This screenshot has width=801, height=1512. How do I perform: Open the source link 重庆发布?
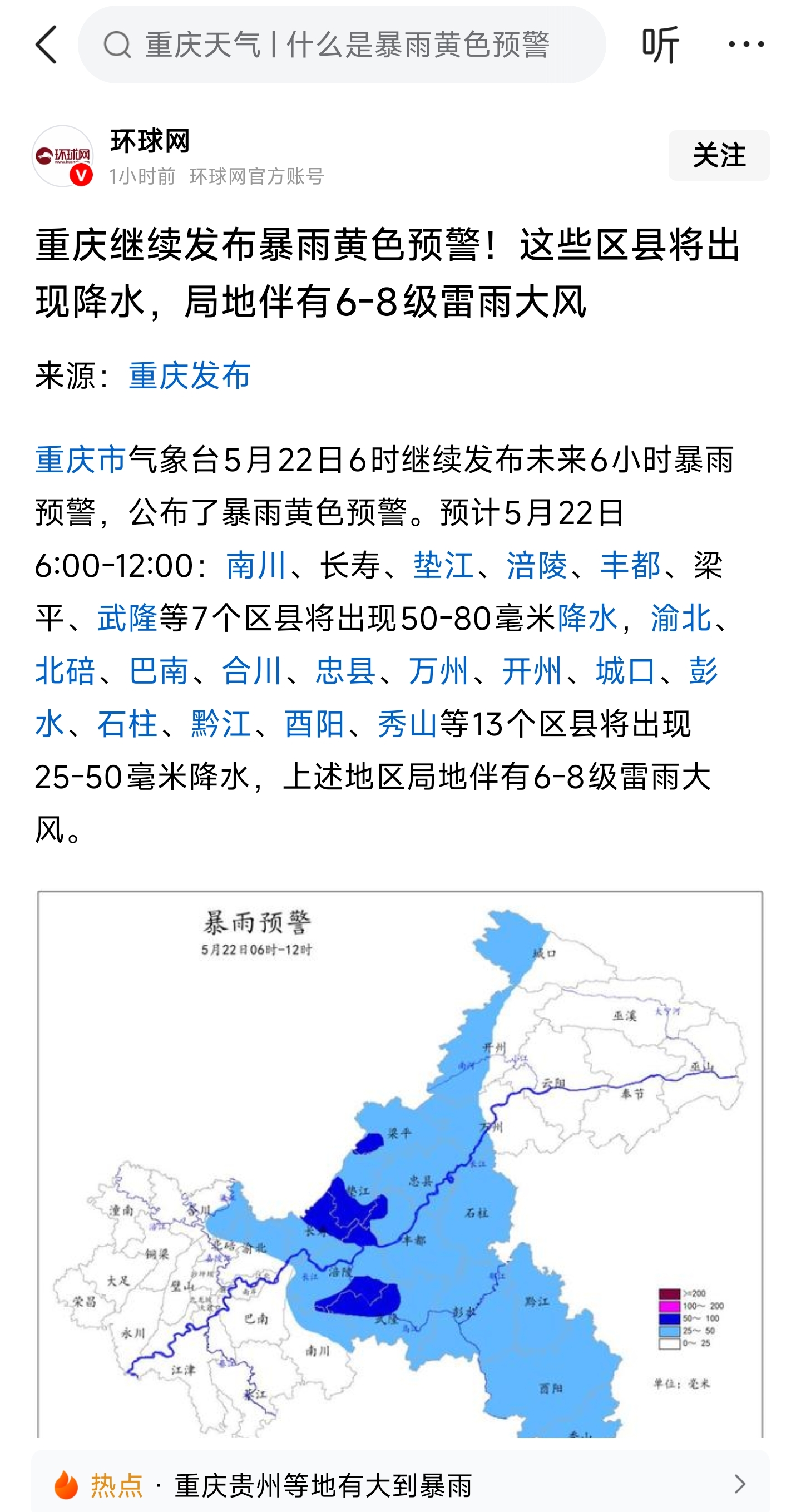pos(189,375)
